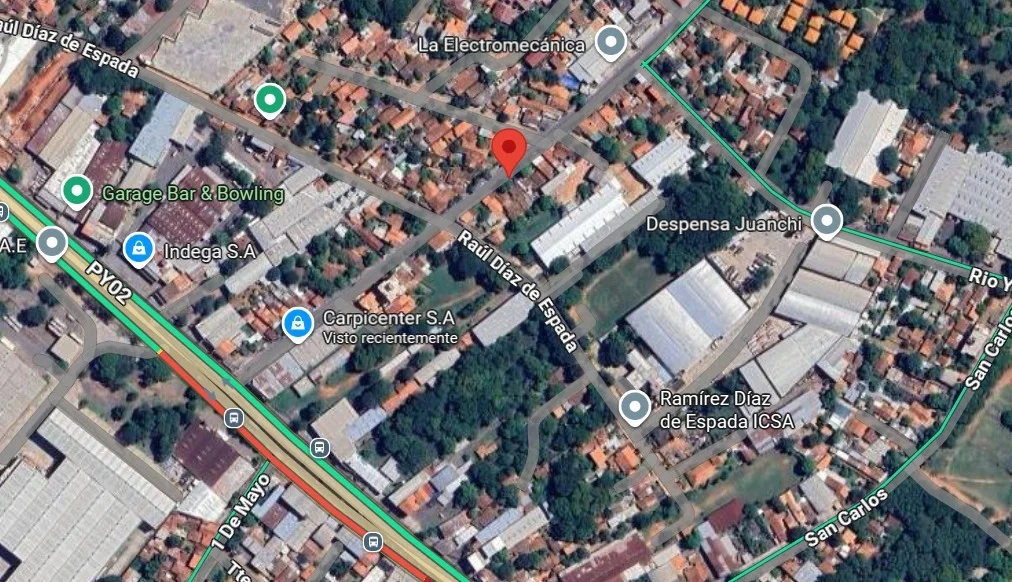Viewport: 1012px width, 582px height.
Task: Tap the red dropped location pin
Action: click(x=510, y=153)
